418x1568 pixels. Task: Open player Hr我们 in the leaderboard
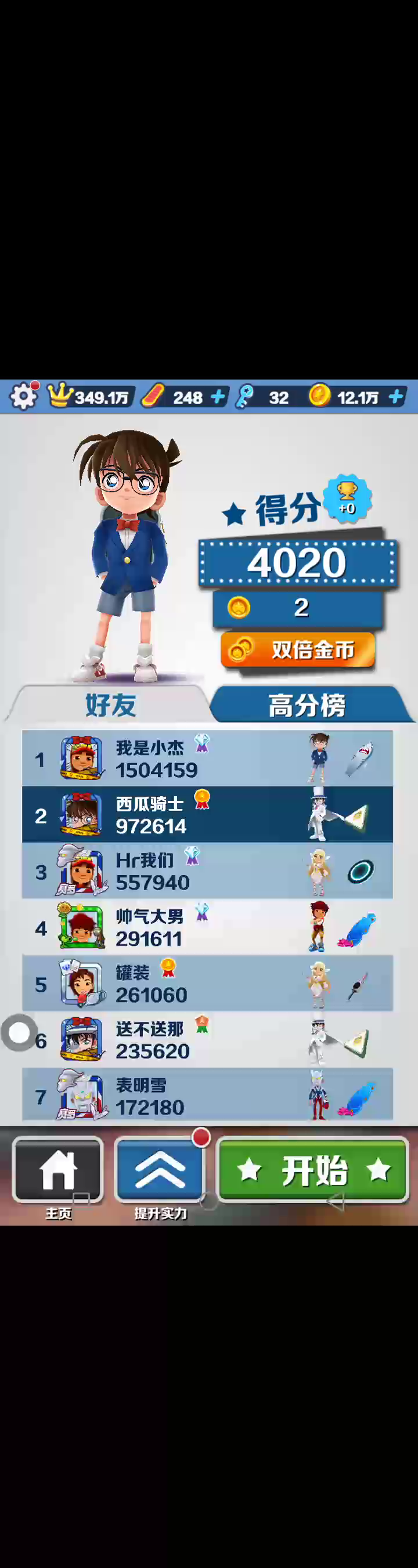coord(207,871)
